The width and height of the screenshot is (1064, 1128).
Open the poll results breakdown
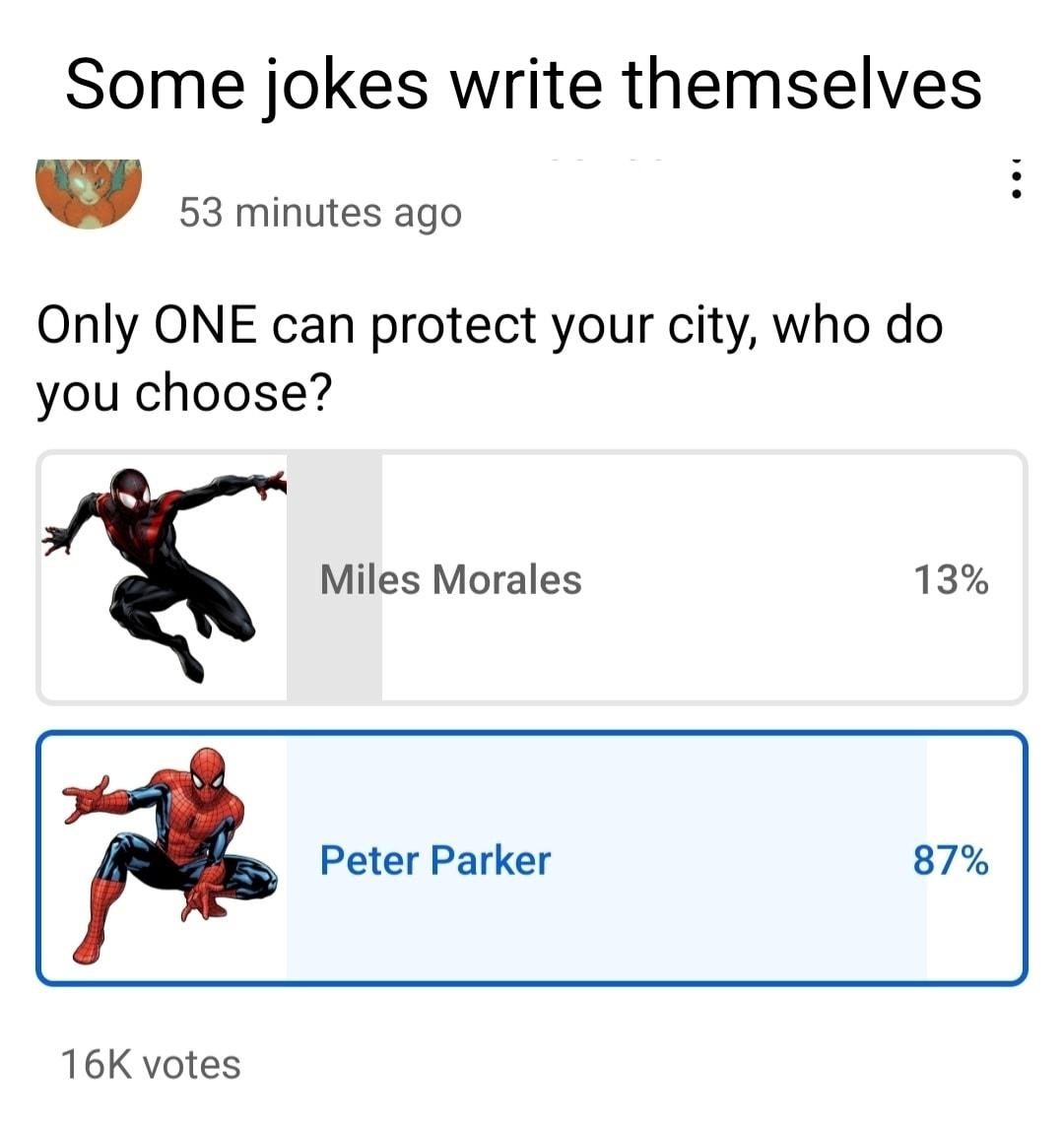tap(150, 1062)
